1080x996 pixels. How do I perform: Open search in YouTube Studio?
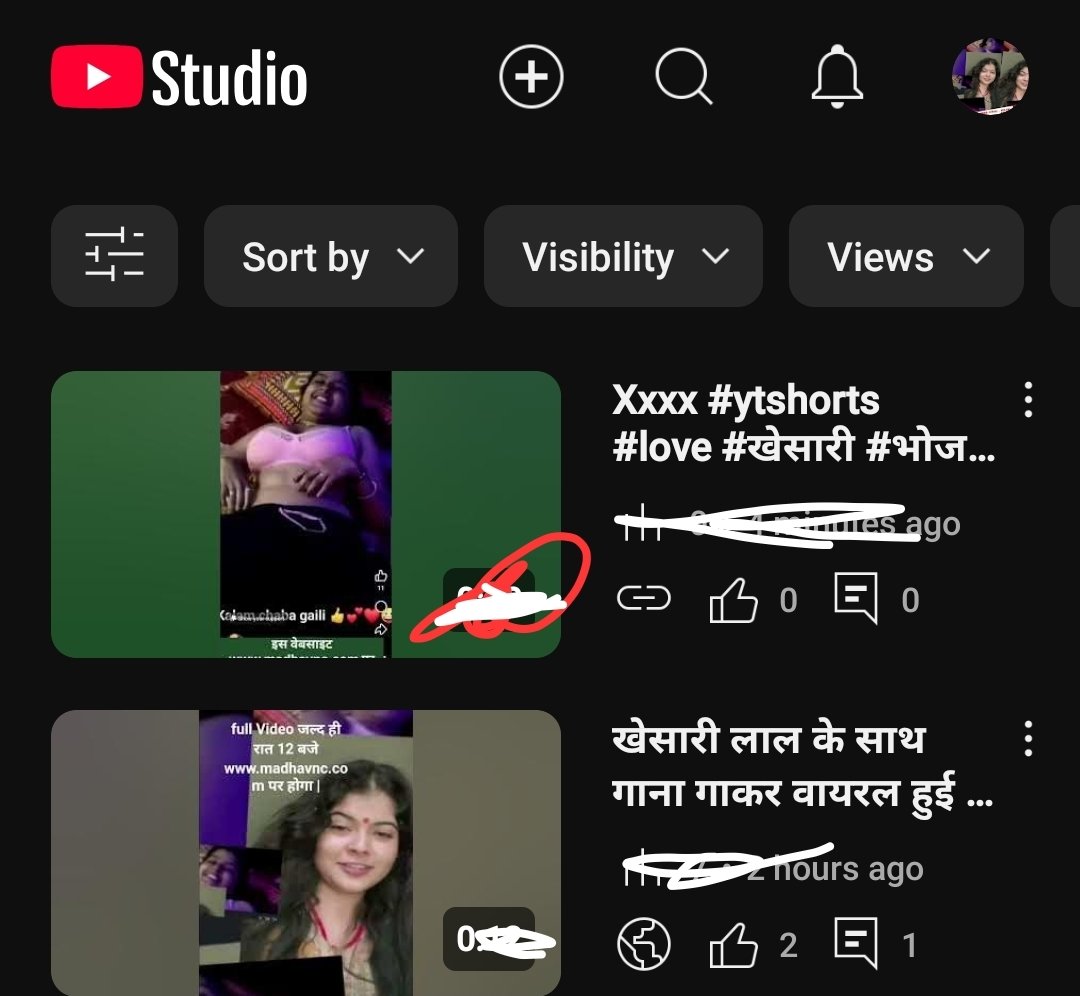[683, 77]
